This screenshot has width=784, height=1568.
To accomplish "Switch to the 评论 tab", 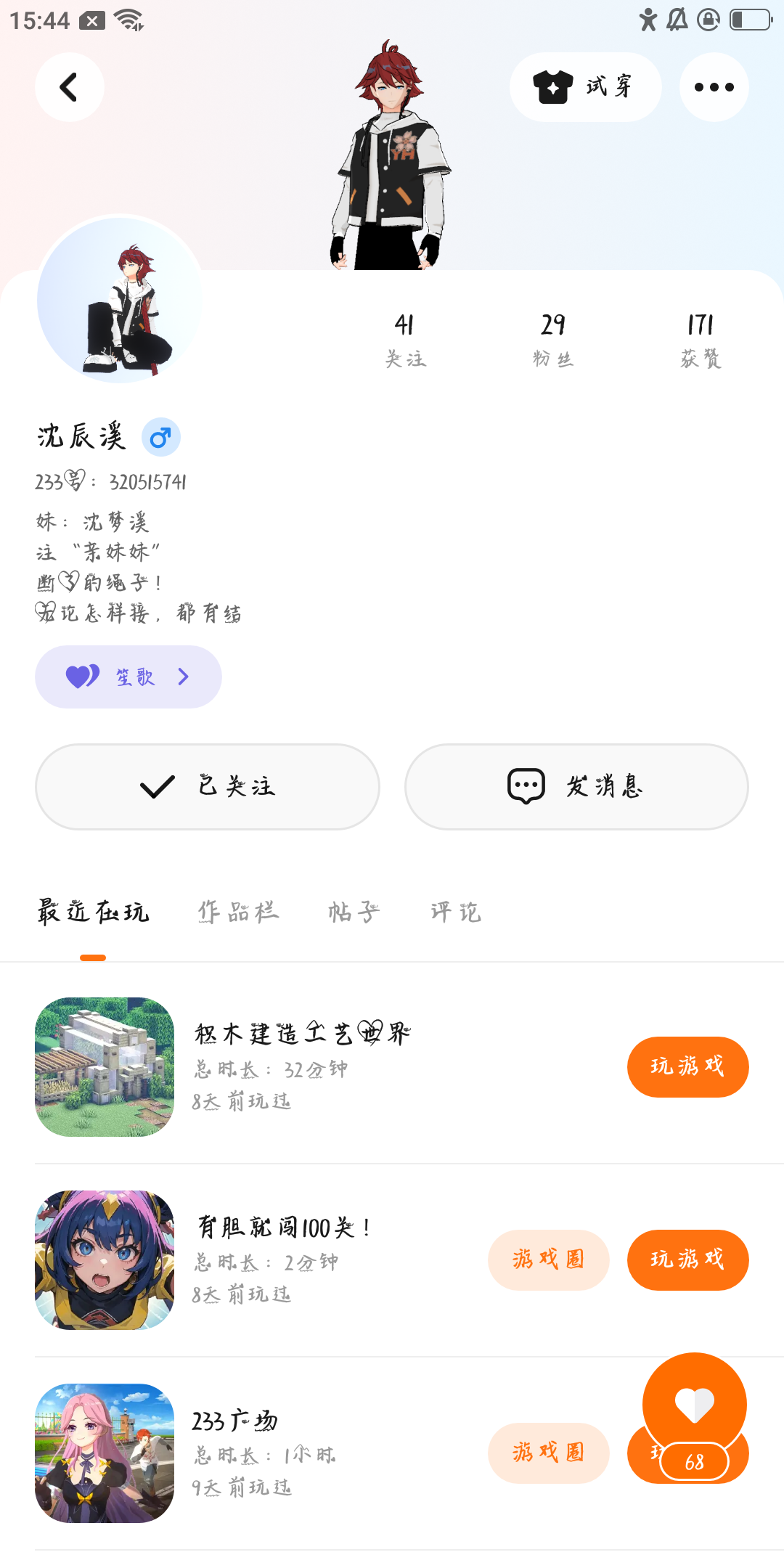I will [455, 912].
